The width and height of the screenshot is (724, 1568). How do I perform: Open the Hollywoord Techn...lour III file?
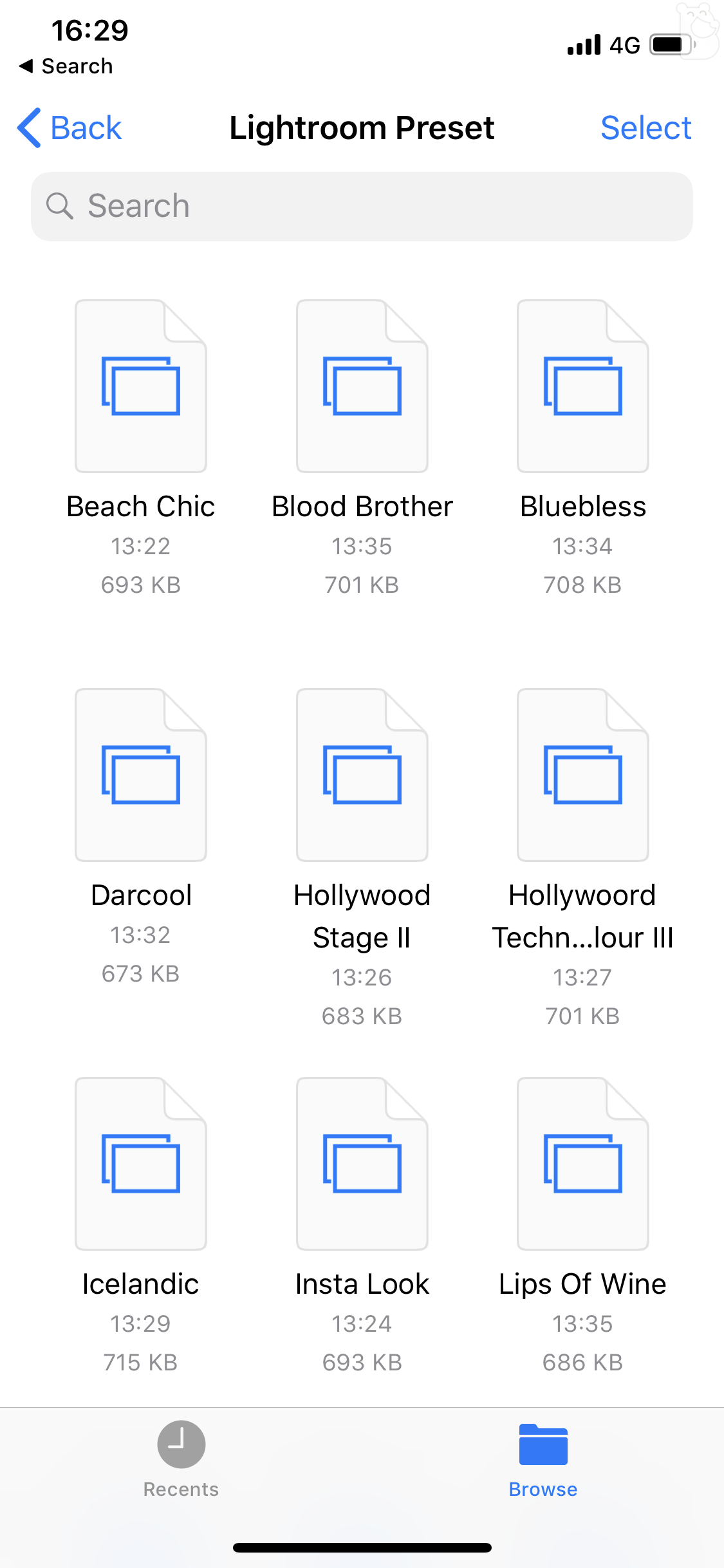click(x=582, y=775)
